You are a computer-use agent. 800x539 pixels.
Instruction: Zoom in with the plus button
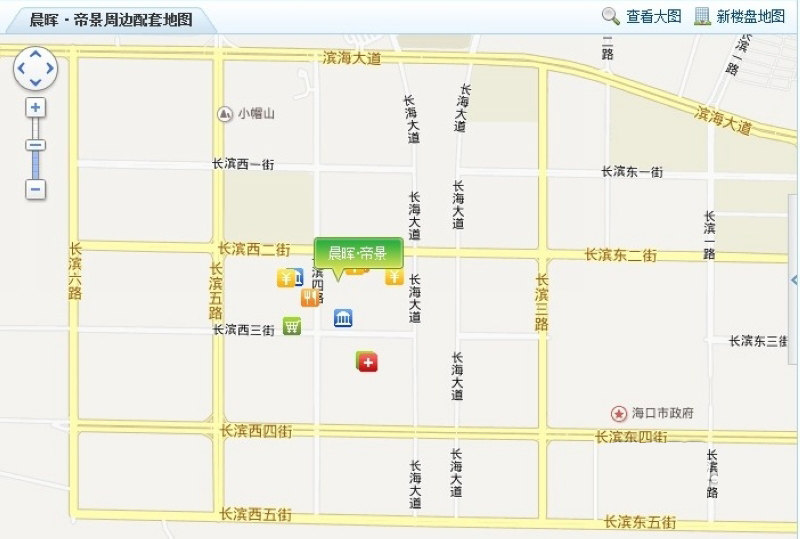tap(36, 107)
